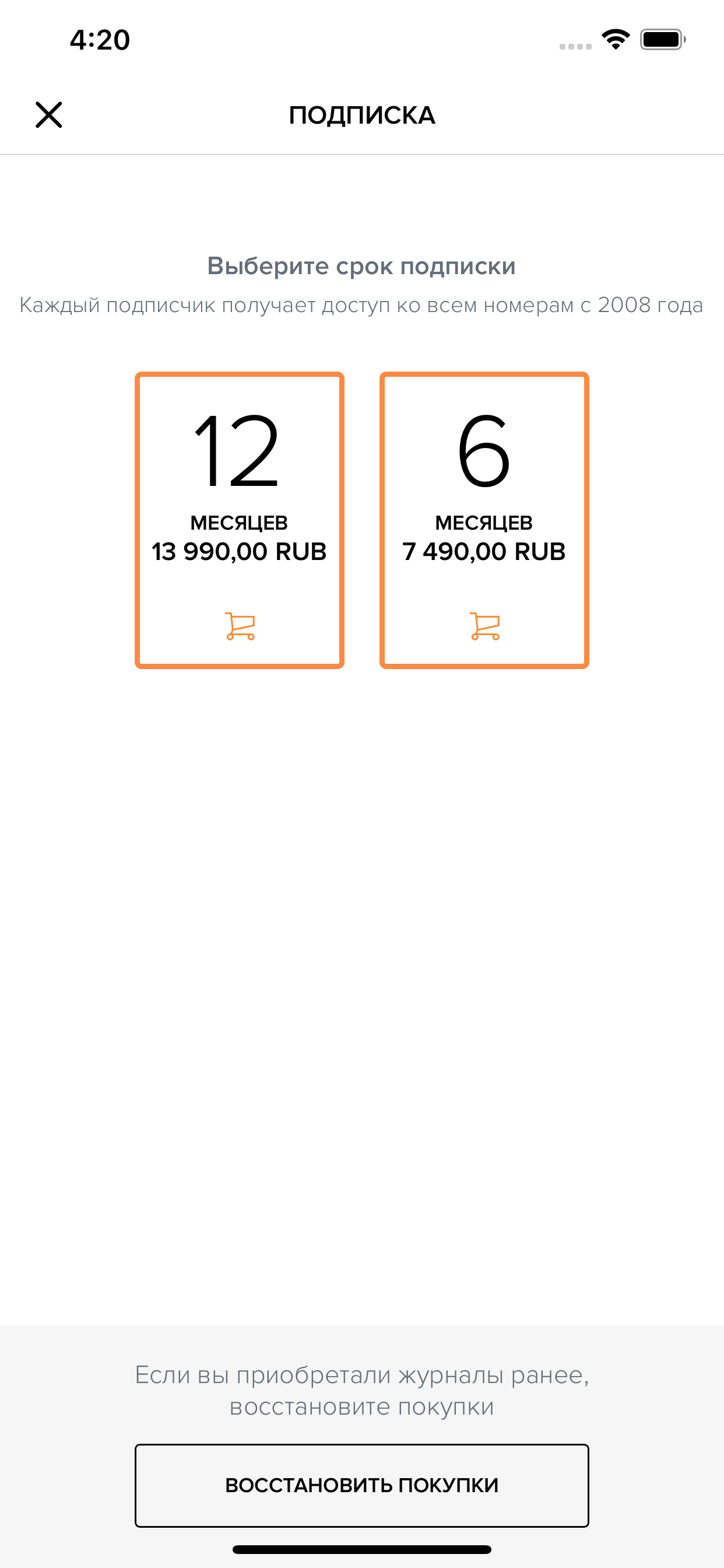724x1568 pixels.
Task: Tap the clock showing 4:20
Action: (100, 40)
